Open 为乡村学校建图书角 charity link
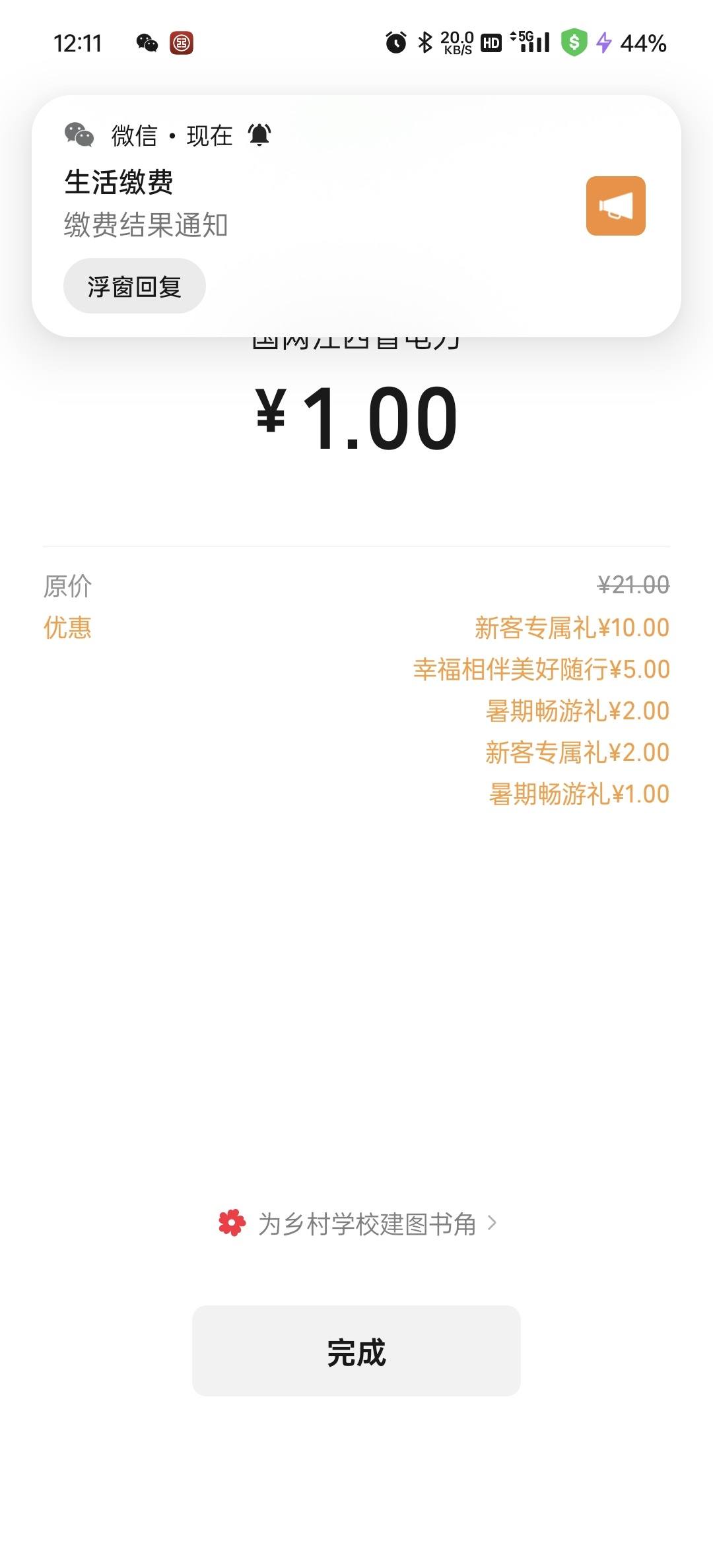This screenshot has height=1568, width=713. tap(357, 1224)
